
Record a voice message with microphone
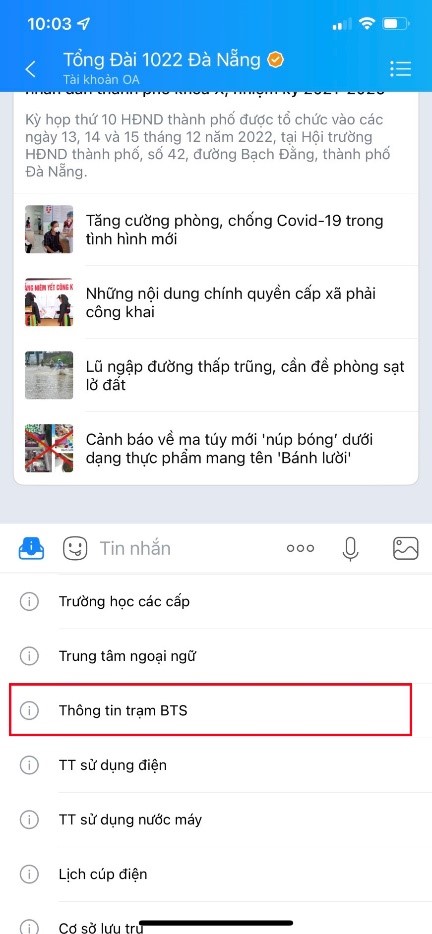click(x=351, y=549)
